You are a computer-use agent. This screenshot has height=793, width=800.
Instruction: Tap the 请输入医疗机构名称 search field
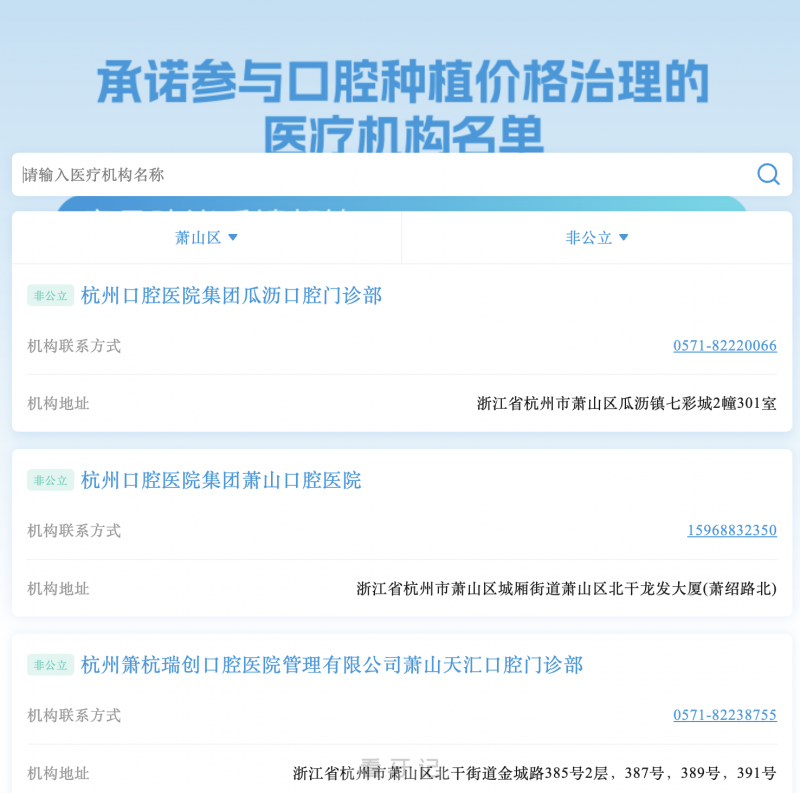coord(380,175)
